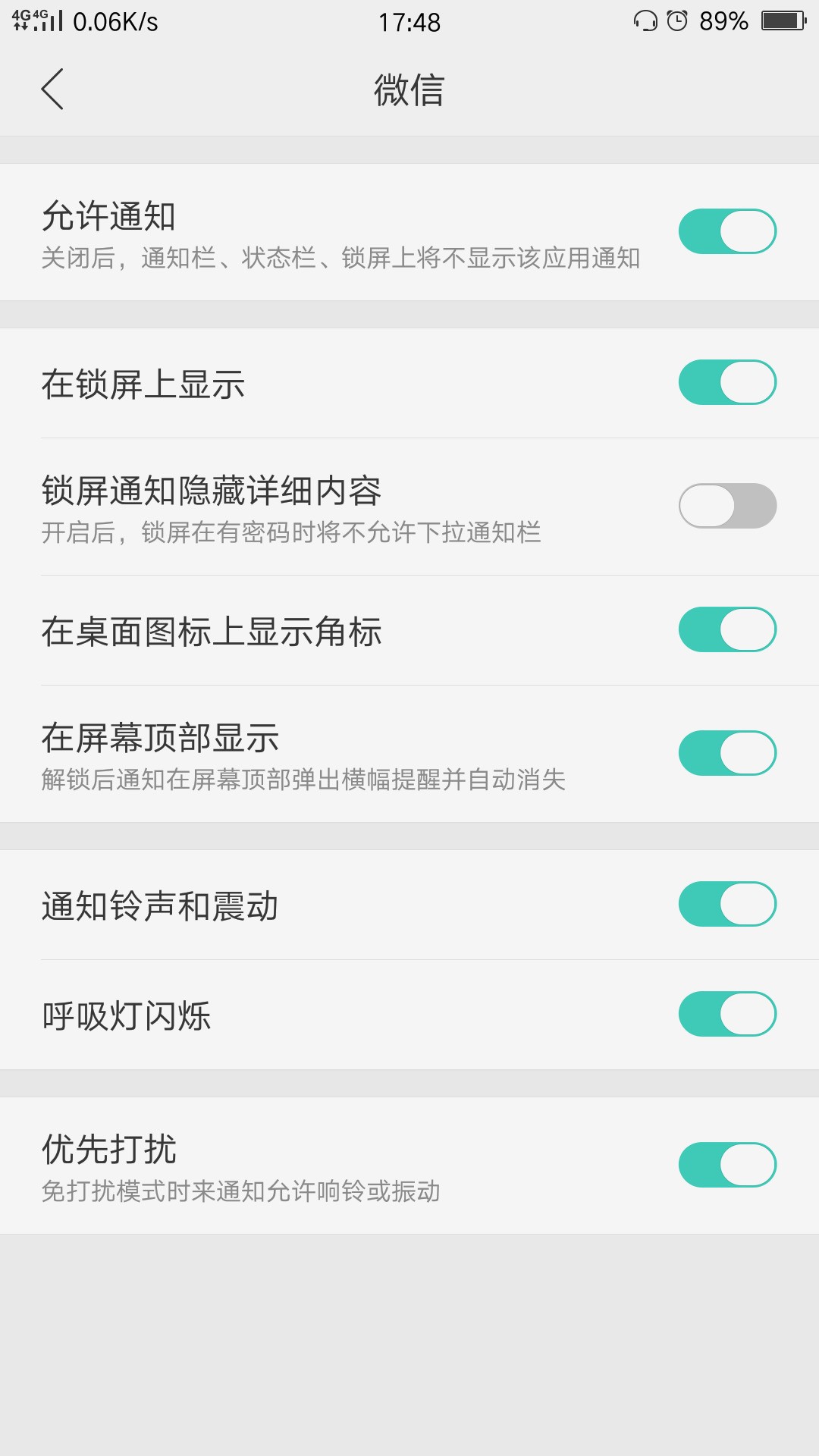Screen dimensions: 819x1456
Task: Tap the 微信 page title
Action: point(409,89)
